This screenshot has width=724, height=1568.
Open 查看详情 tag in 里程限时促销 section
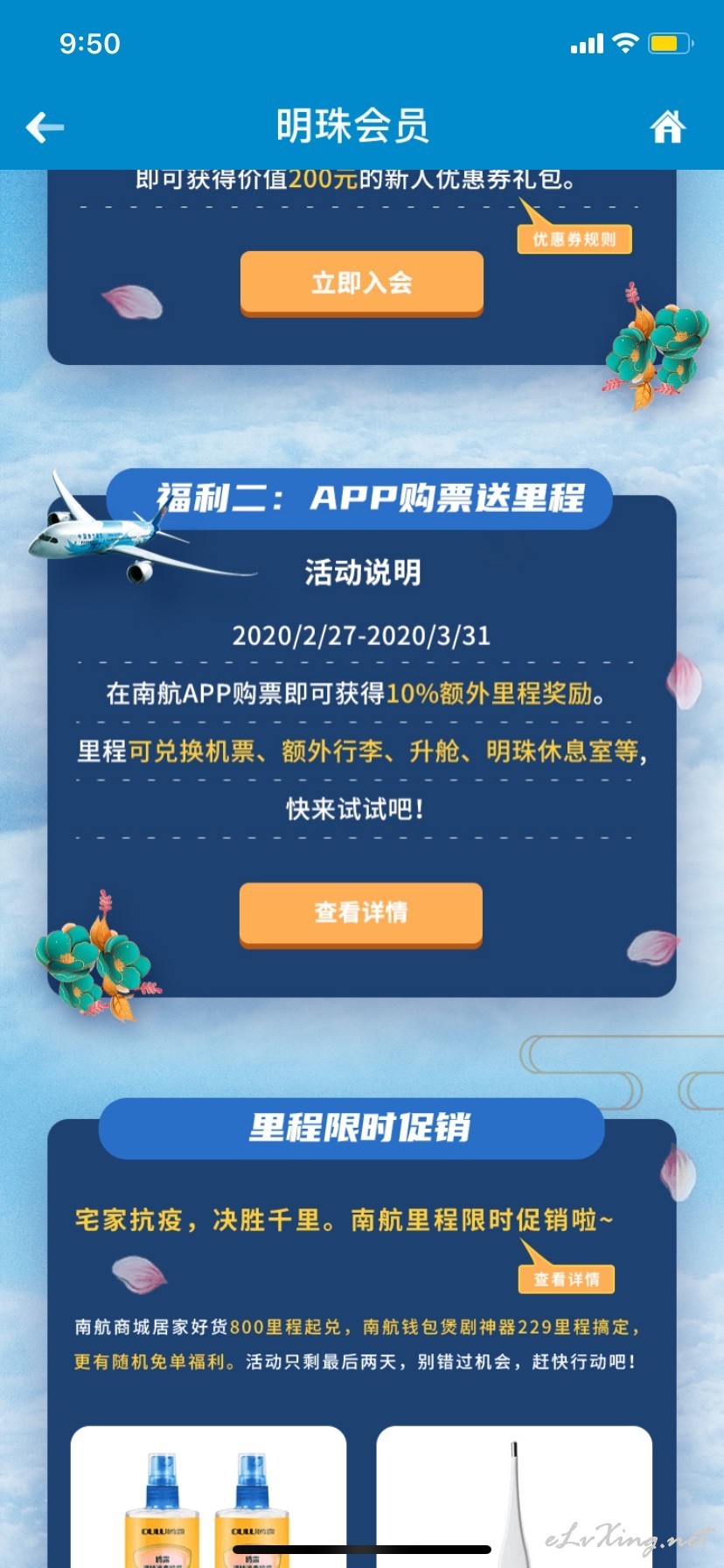[x=567, y=1279]
